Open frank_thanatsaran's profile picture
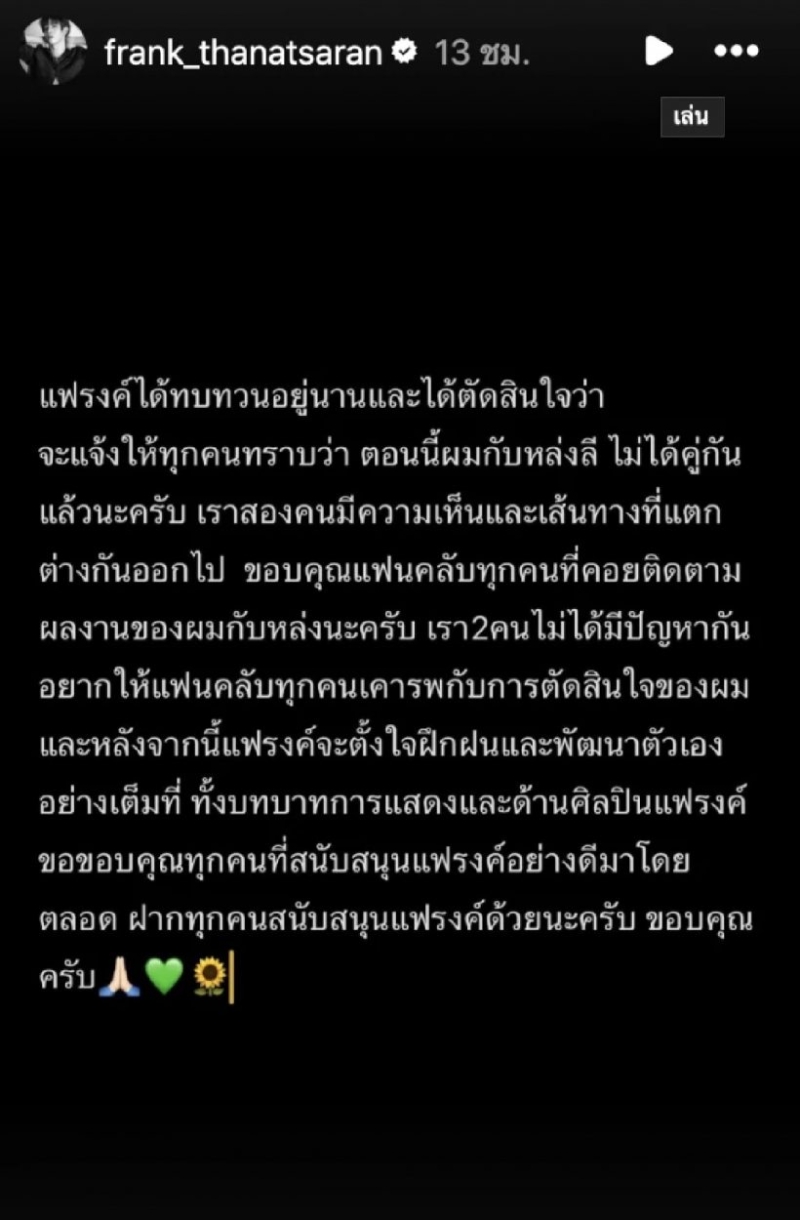The image size is (800, 1220). 52,51
